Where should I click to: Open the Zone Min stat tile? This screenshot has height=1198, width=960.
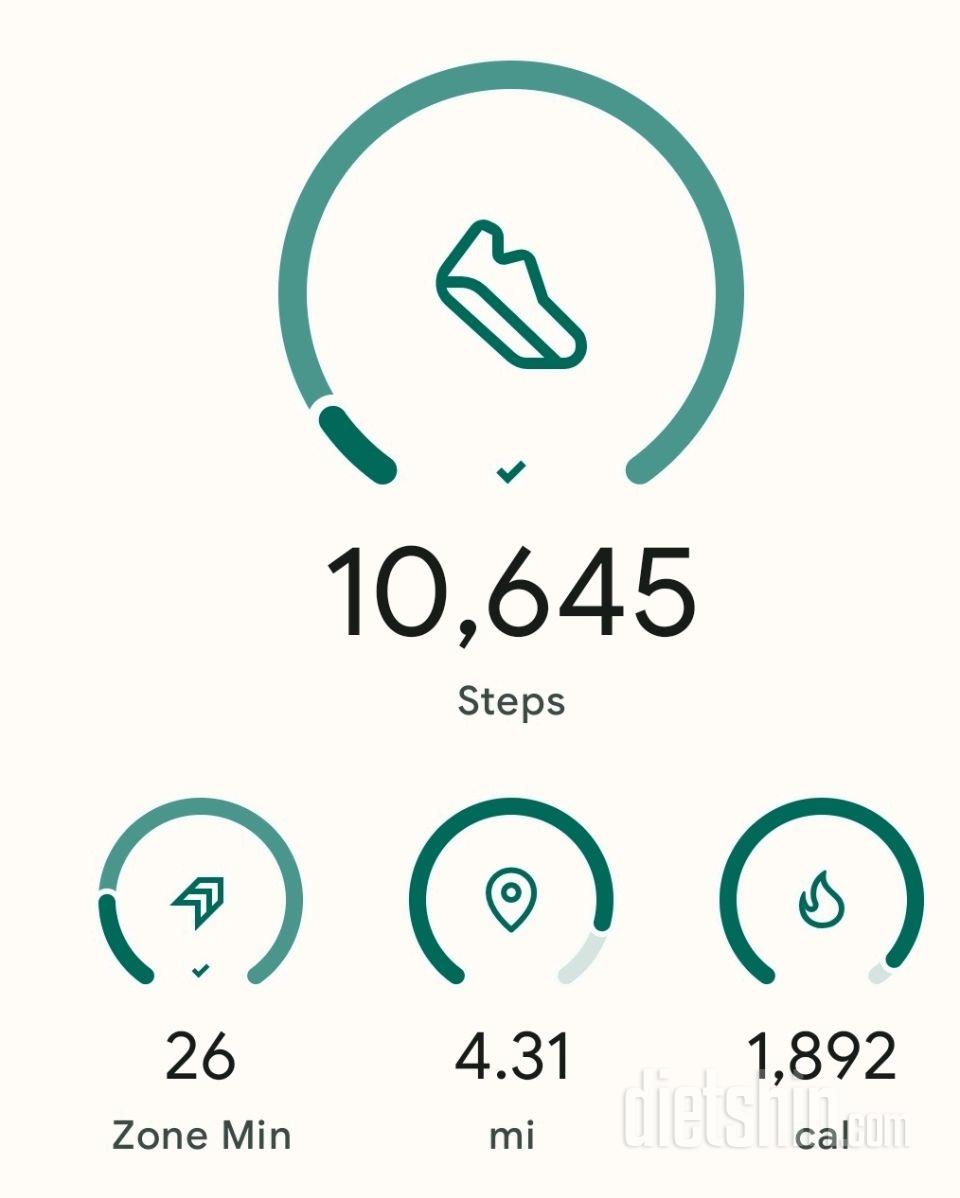coord(201,900)
